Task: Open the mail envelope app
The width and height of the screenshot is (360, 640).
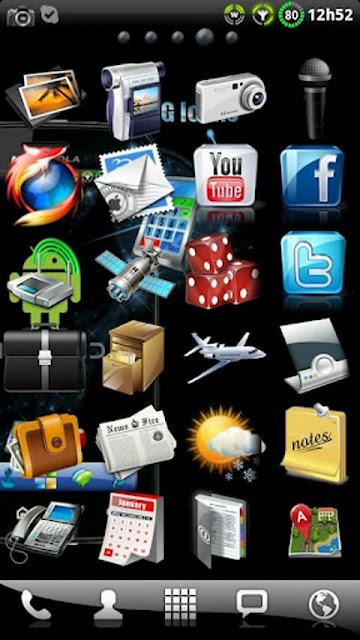Action: tap(135, 184)
